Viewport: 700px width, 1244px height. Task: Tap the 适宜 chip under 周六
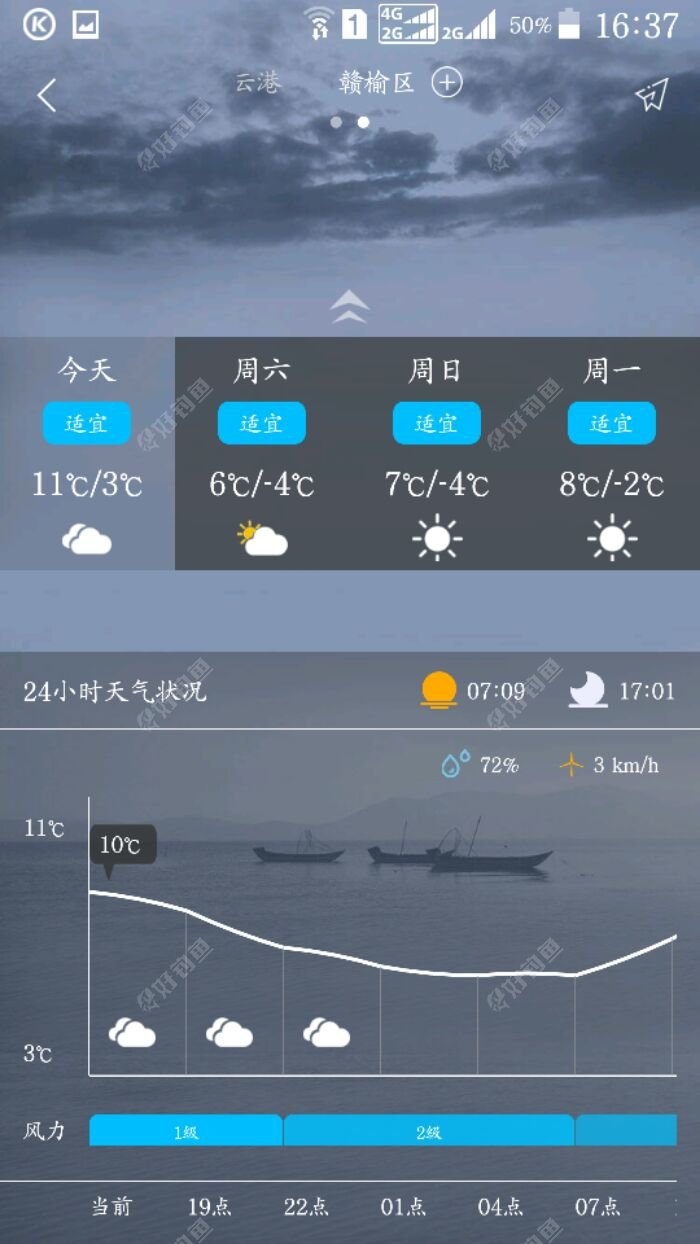click(262, 423)
